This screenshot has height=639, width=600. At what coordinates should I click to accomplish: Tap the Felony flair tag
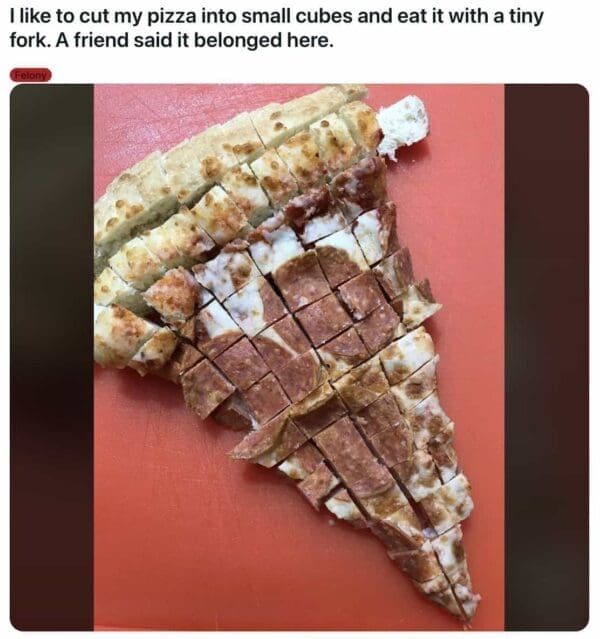click(30, 75)
